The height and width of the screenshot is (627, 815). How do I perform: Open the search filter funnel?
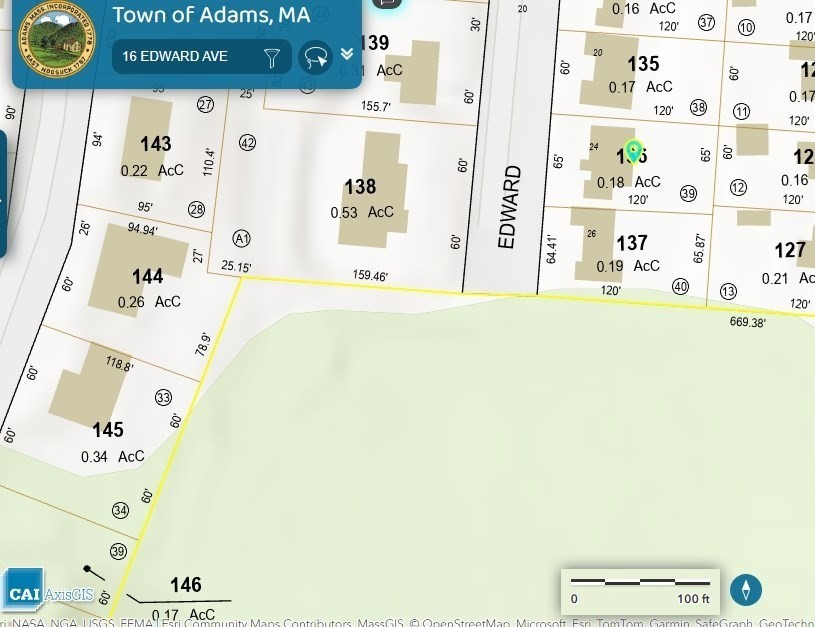click(272, 57)
